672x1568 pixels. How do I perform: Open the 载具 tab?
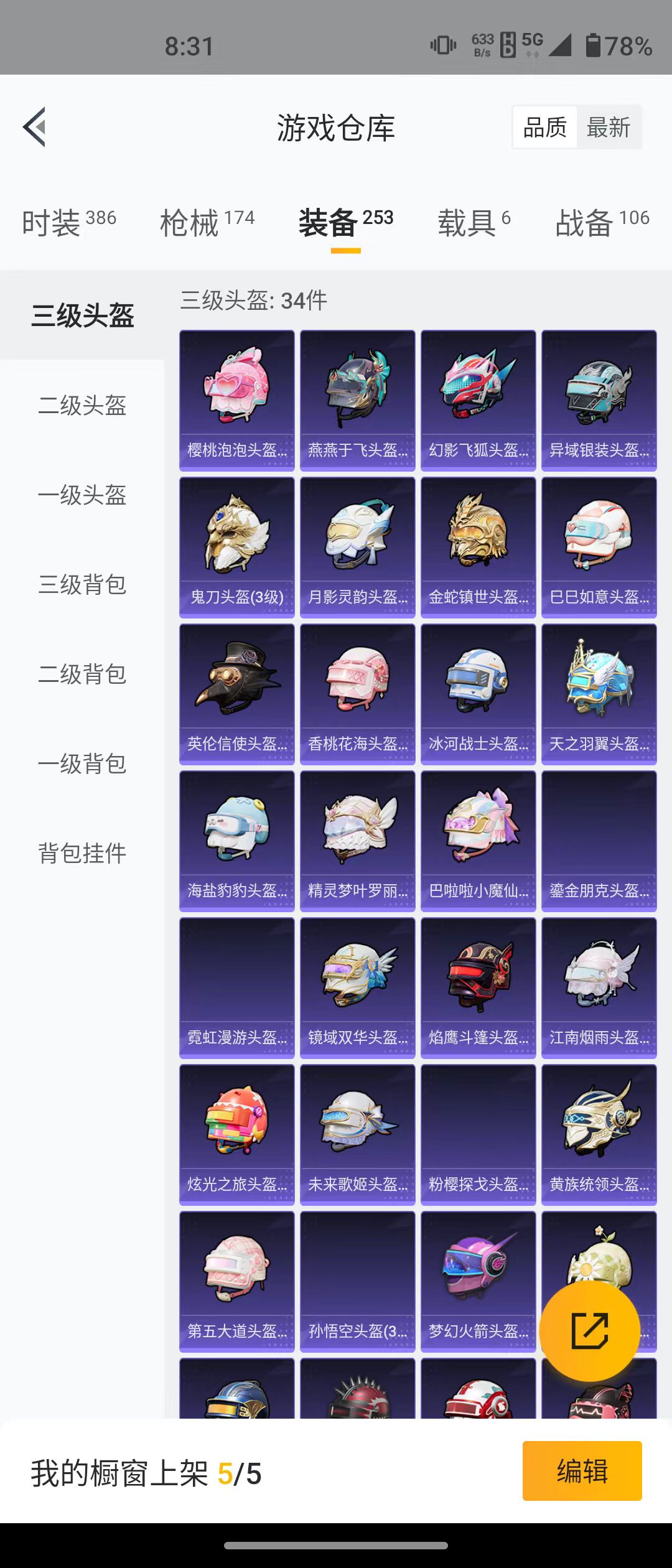point(474,222)
